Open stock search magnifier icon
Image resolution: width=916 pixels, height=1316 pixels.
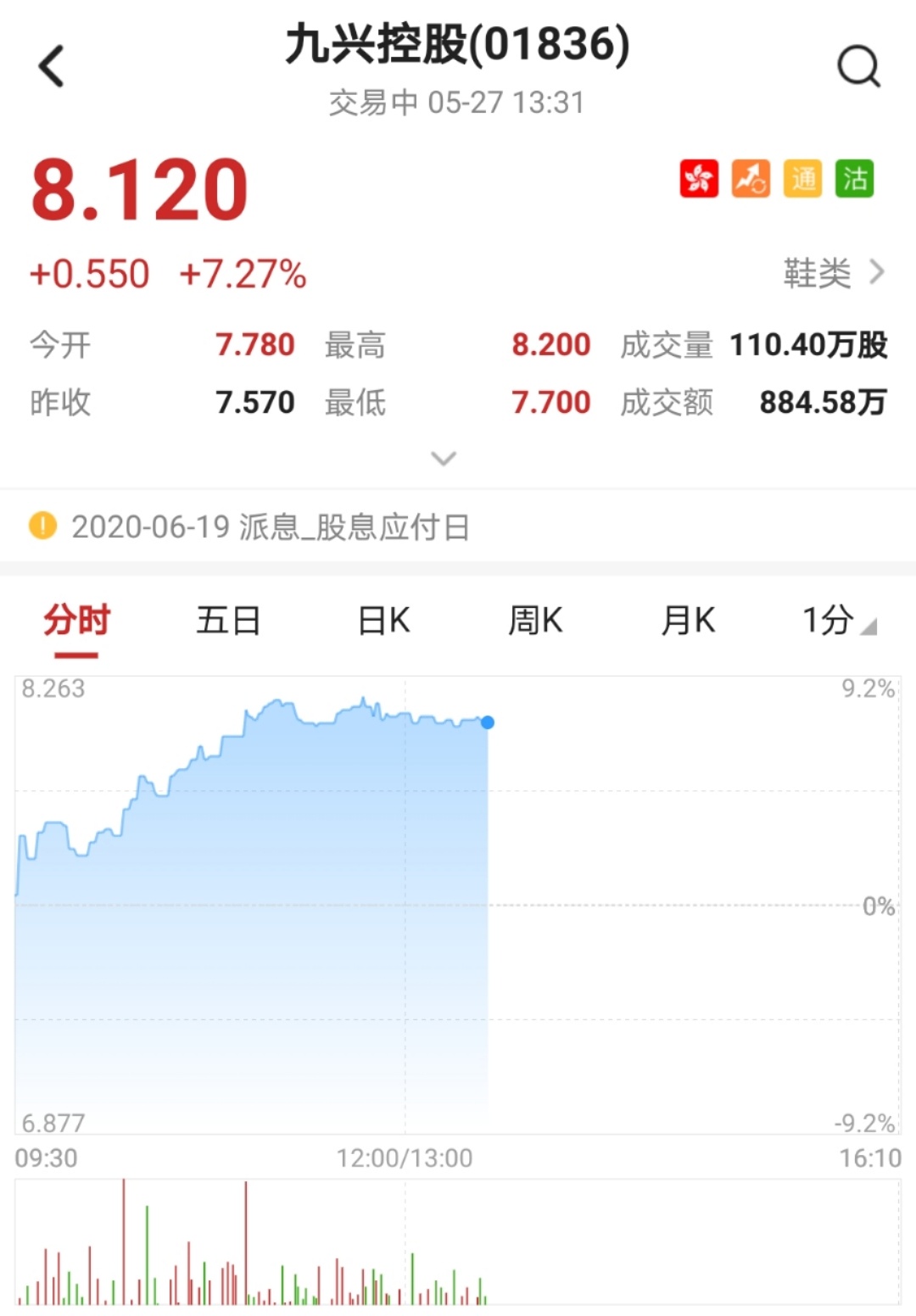tap(858, 66)
